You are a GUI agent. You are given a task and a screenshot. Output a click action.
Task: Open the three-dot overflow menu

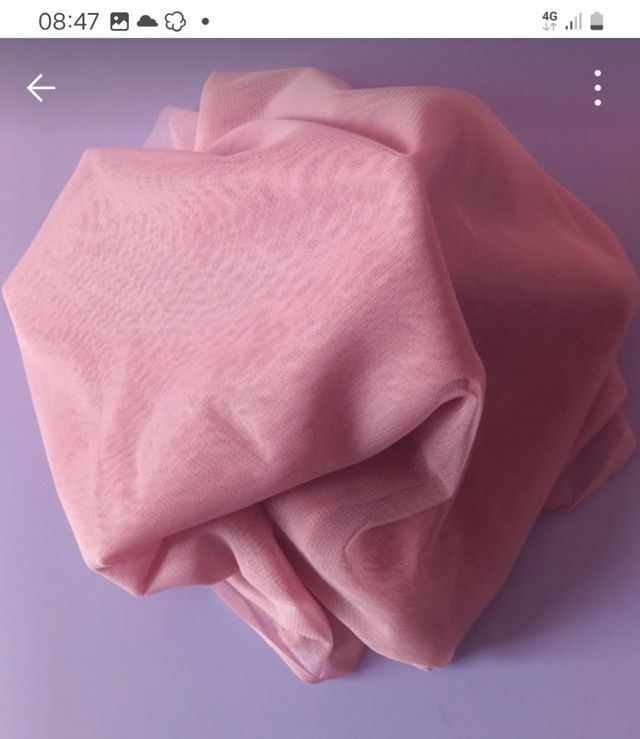597,88
